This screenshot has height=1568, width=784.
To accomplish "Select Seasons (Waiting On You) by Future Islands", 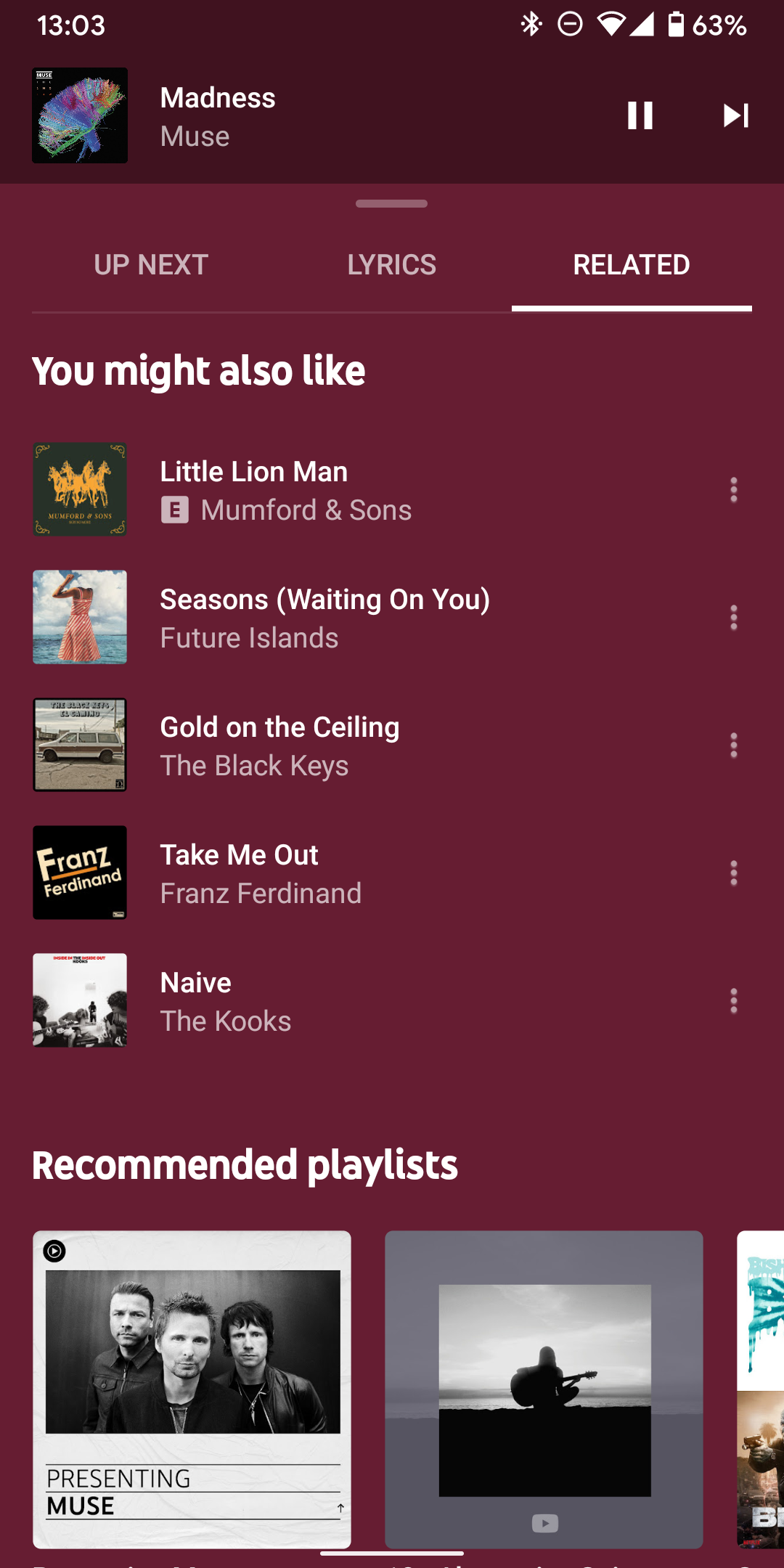I will [325, 617].
